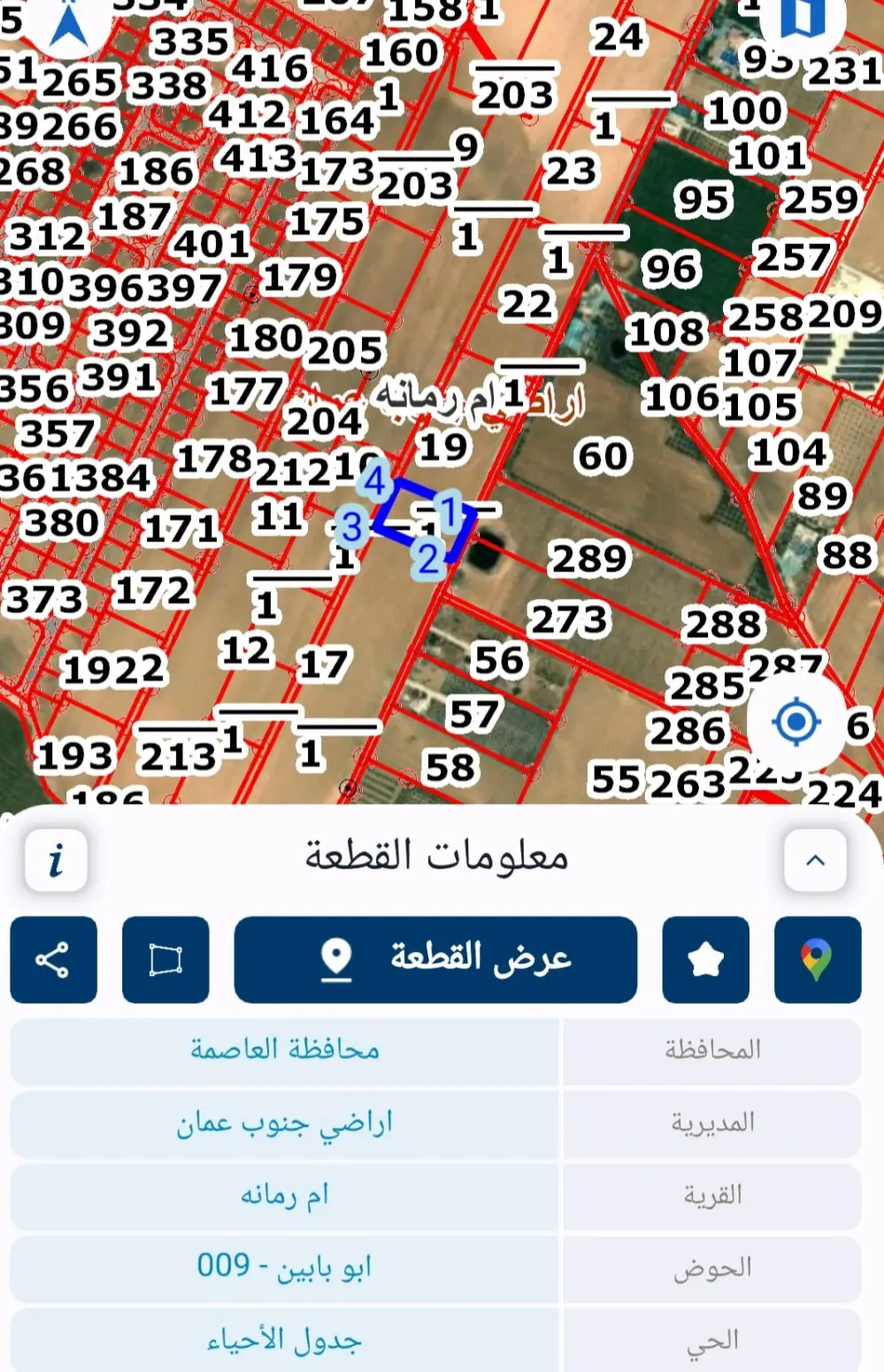Image resolution: width=884 pixels, height=1372 pixels.
Task: Open the ابو بابين - 009 basin link
Action: click(x=283, y=1267)
